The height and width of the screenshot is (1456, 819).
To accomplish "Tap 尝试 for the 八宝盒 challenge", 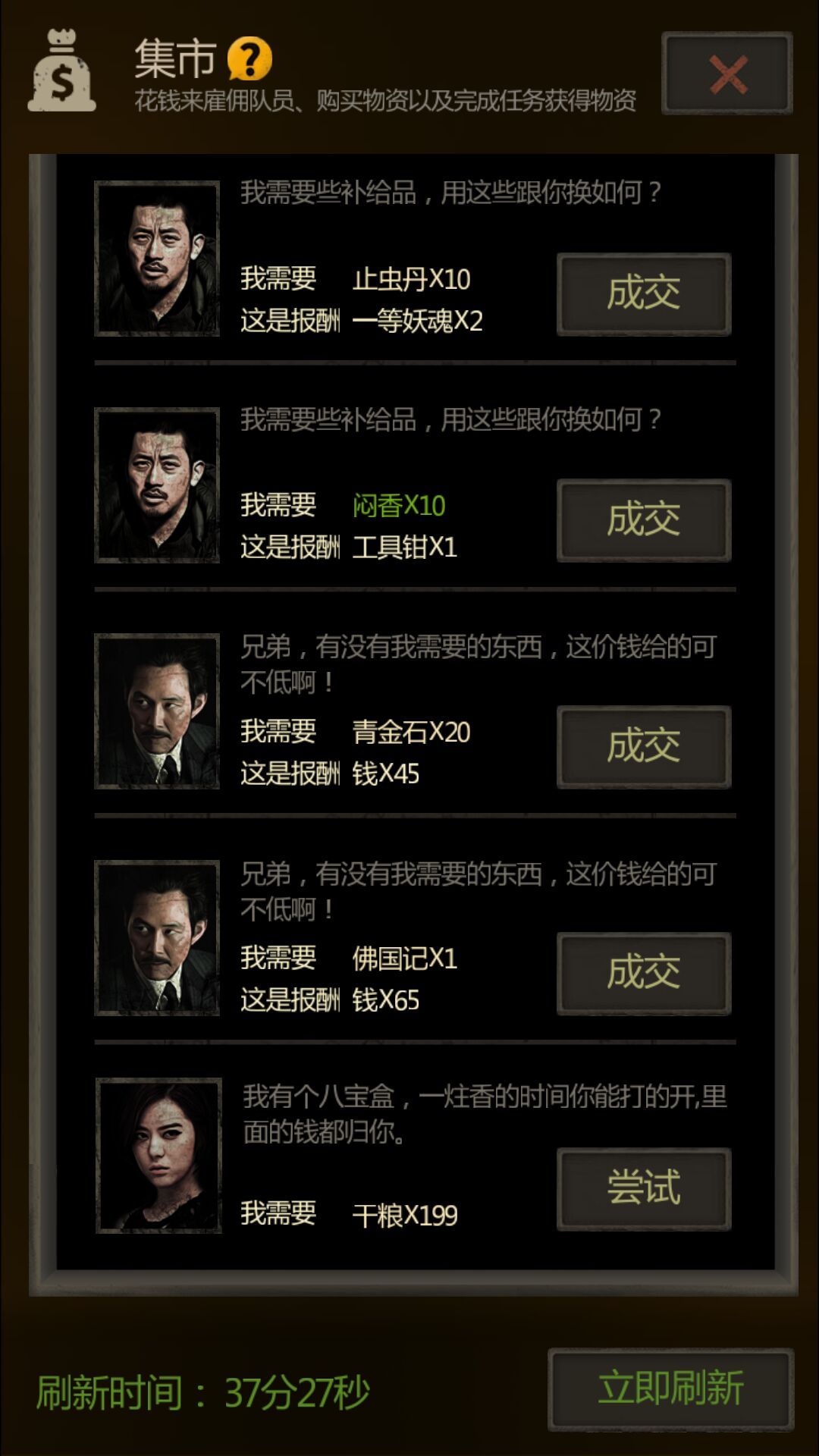I will click(x=643, y=1188).
